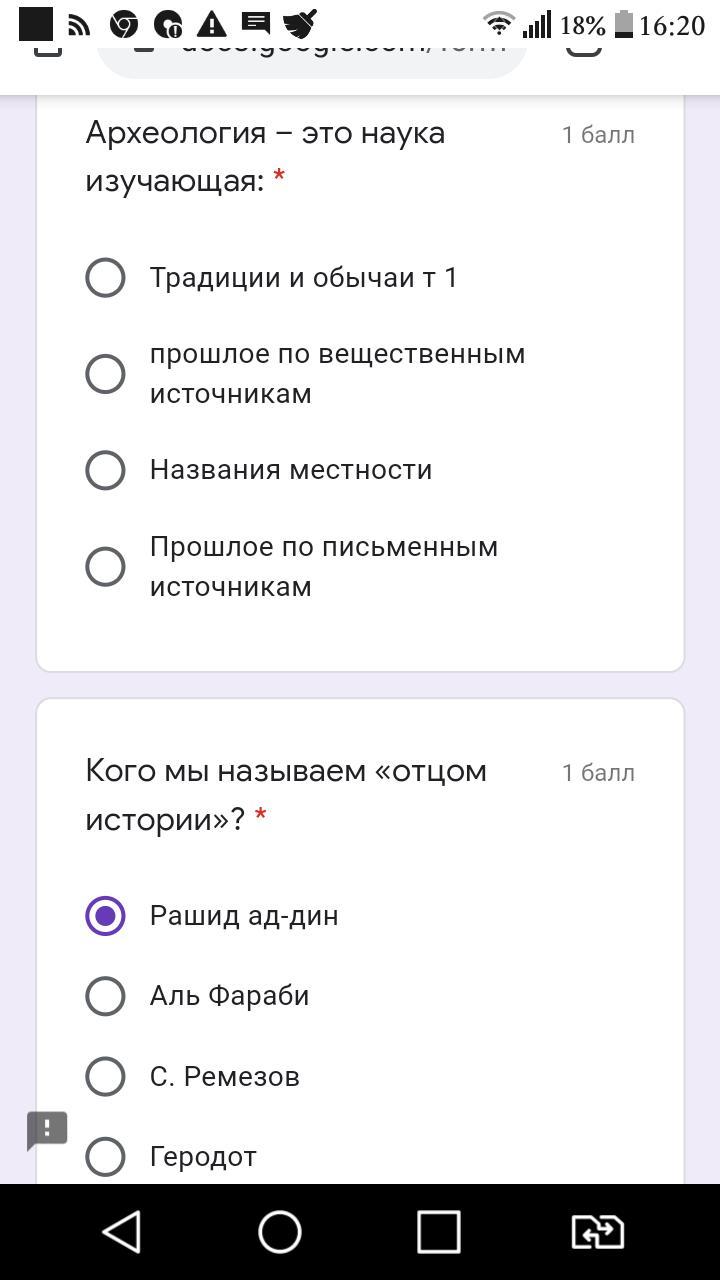Pick the answer "Названия местности"
720x1280 pixels.
(105, 470)
